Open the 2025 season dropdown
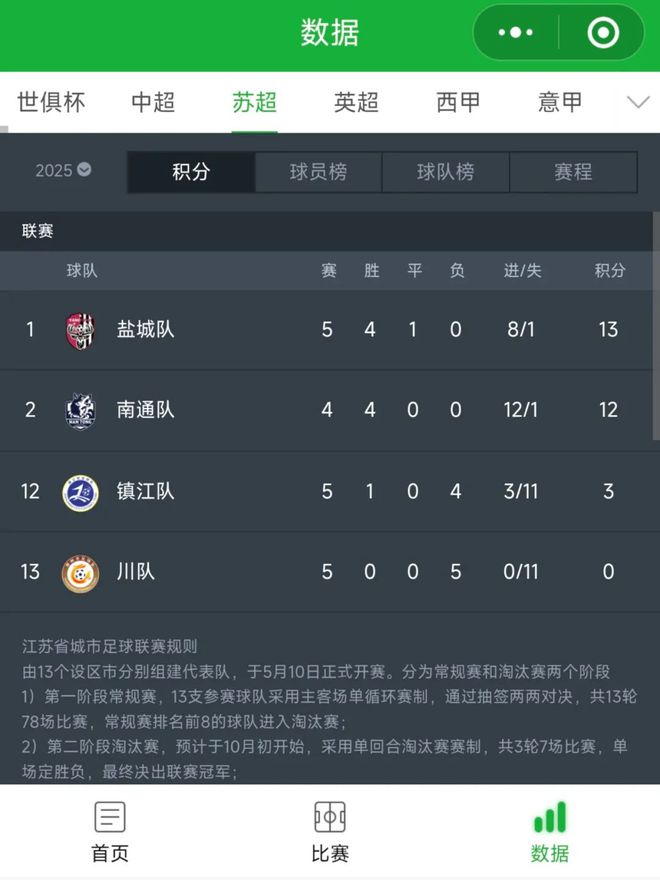The width and height of the screenshot is (660, 880). pyautogui.click(x=63, y=170)
